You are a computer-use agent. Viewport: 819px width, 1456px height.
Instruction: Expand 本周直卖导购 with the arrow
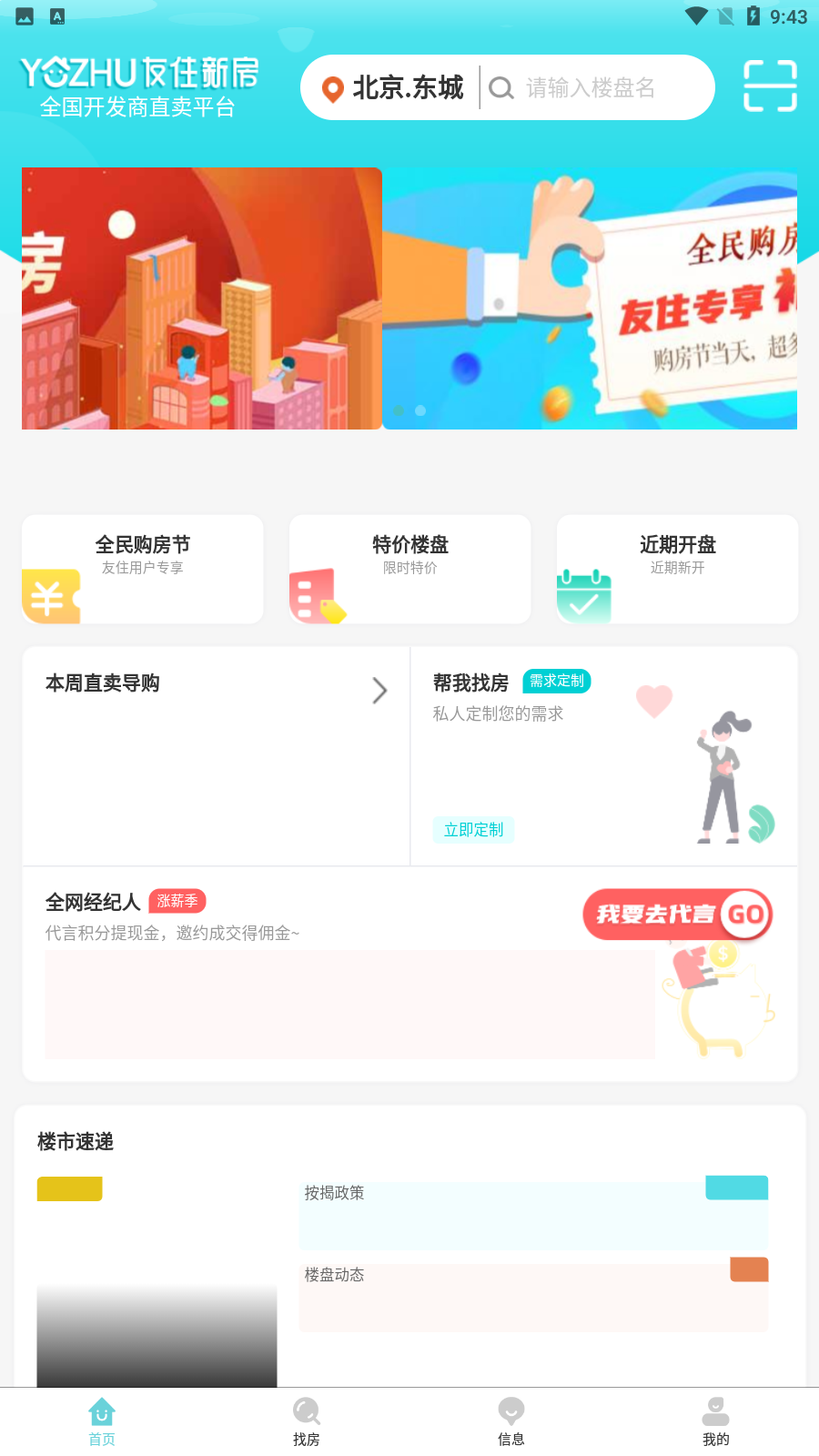coord(379,691)
